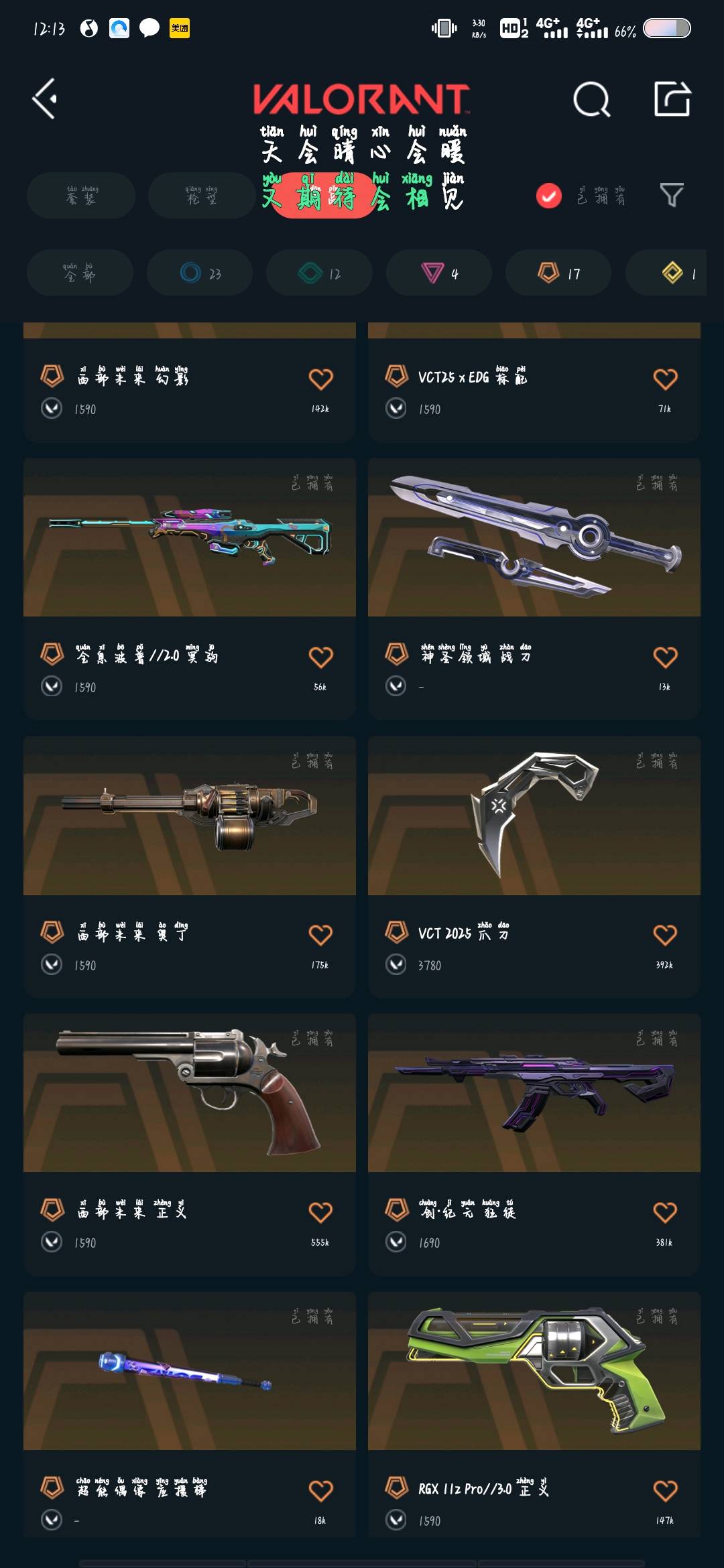Like the 创·纪元 狂徒 skin
This screenshot has width=724, height=1568.
click(x=665, y=1212)
